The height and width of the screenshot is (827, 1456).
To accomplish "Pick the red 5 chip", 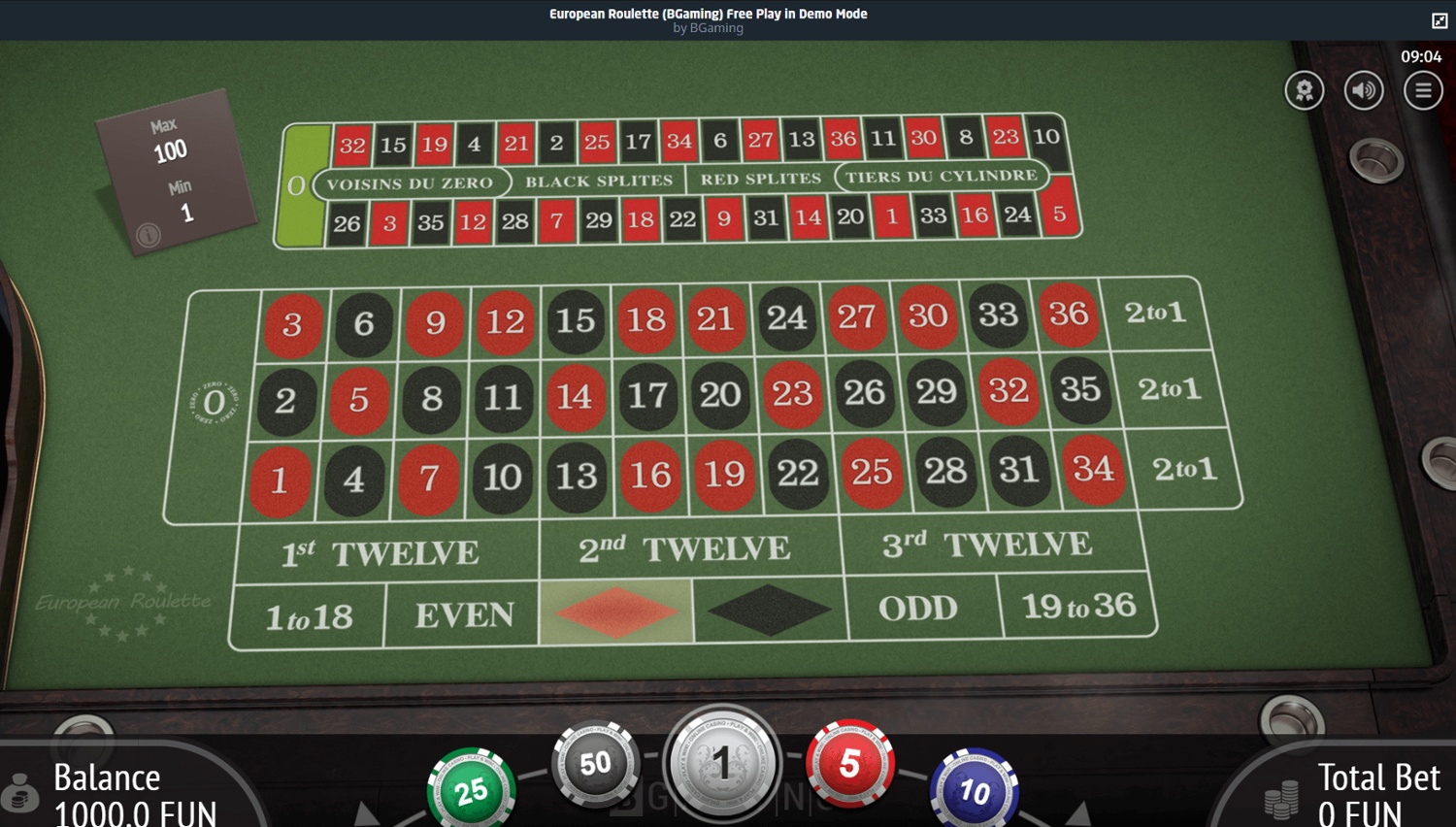I will point(849,764).
